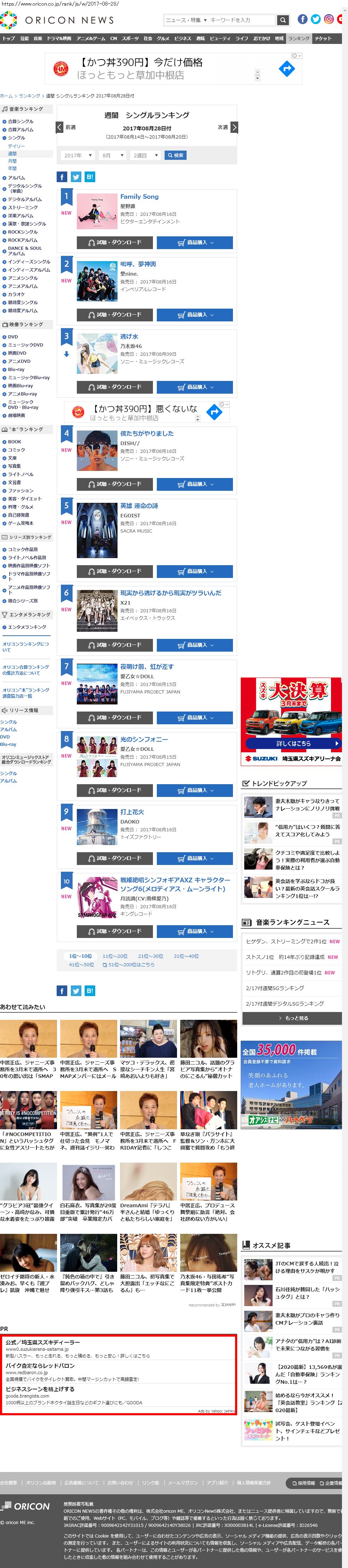Expand the 2017年 year dropdown
The width and height of the screenshot is (348, 1568).
[x=77, y=155]
